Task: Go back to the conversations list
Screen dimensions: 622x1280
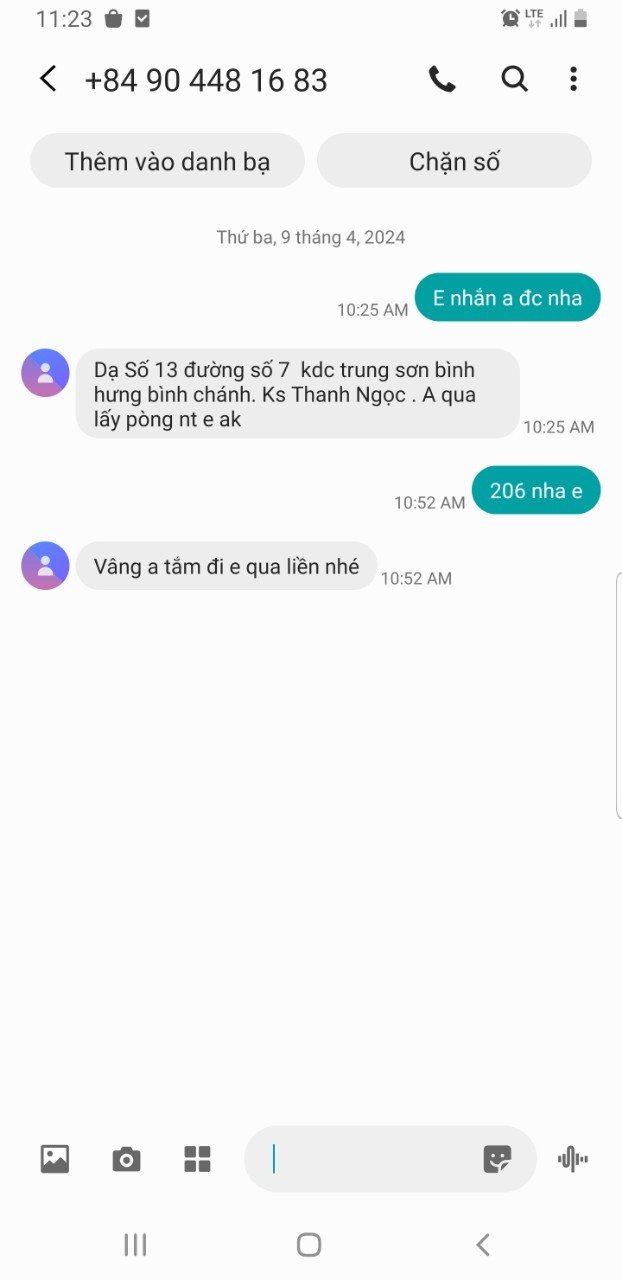Action: [48, 79]
